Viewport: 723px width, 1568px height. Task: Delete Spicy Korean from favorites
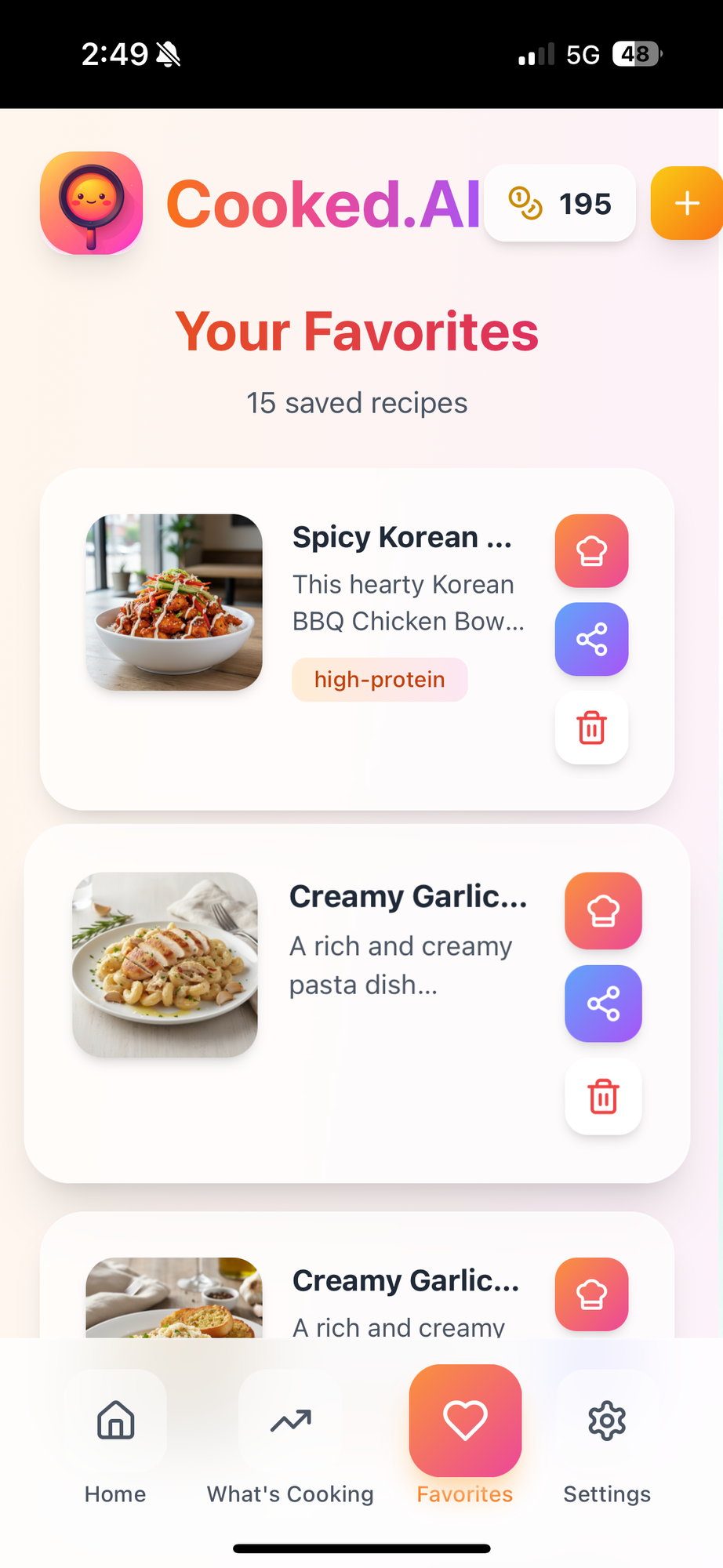point(591,728)
